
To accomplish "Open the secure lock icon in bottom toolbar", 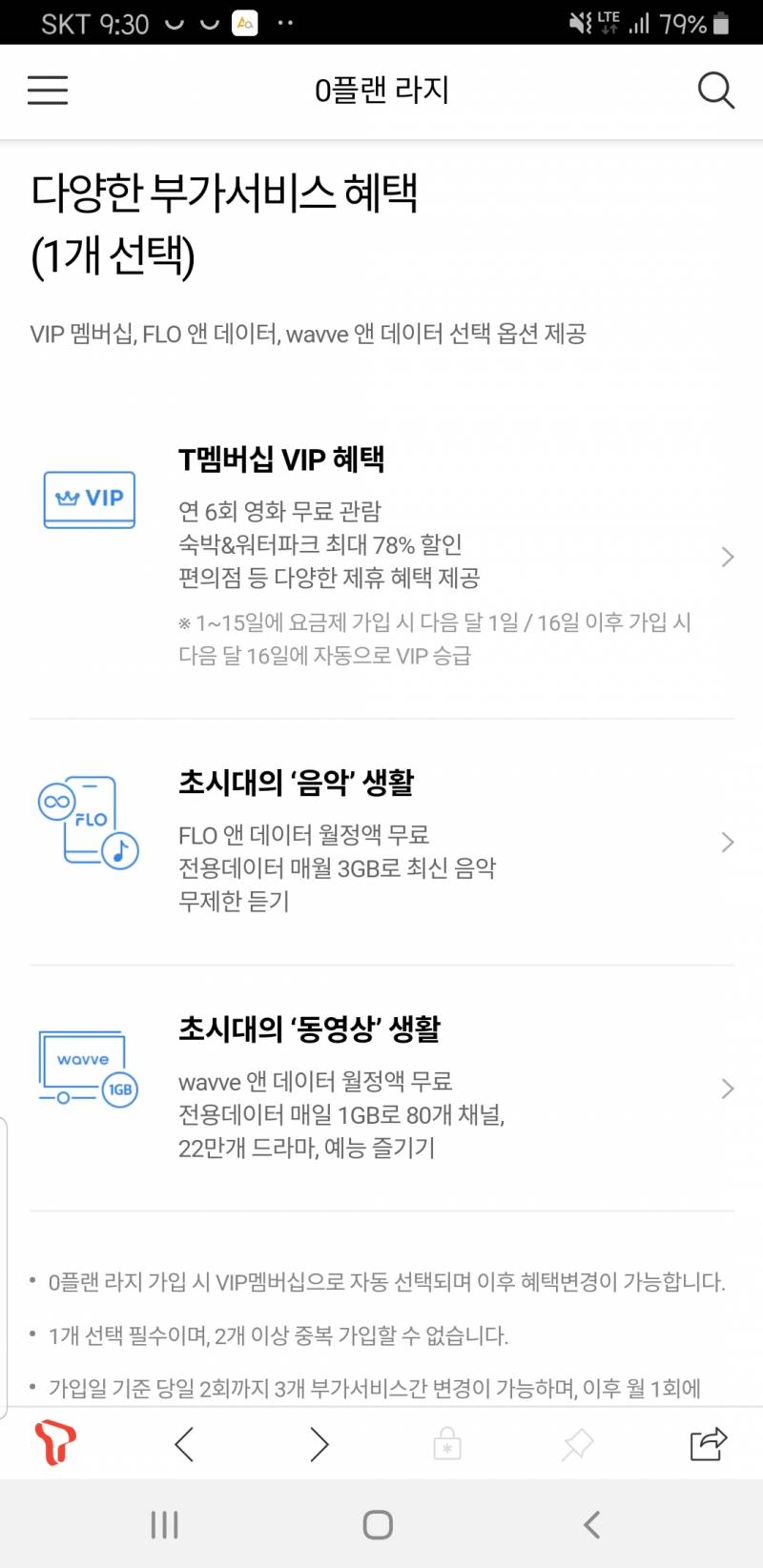I will click(x=445, y=1443).
